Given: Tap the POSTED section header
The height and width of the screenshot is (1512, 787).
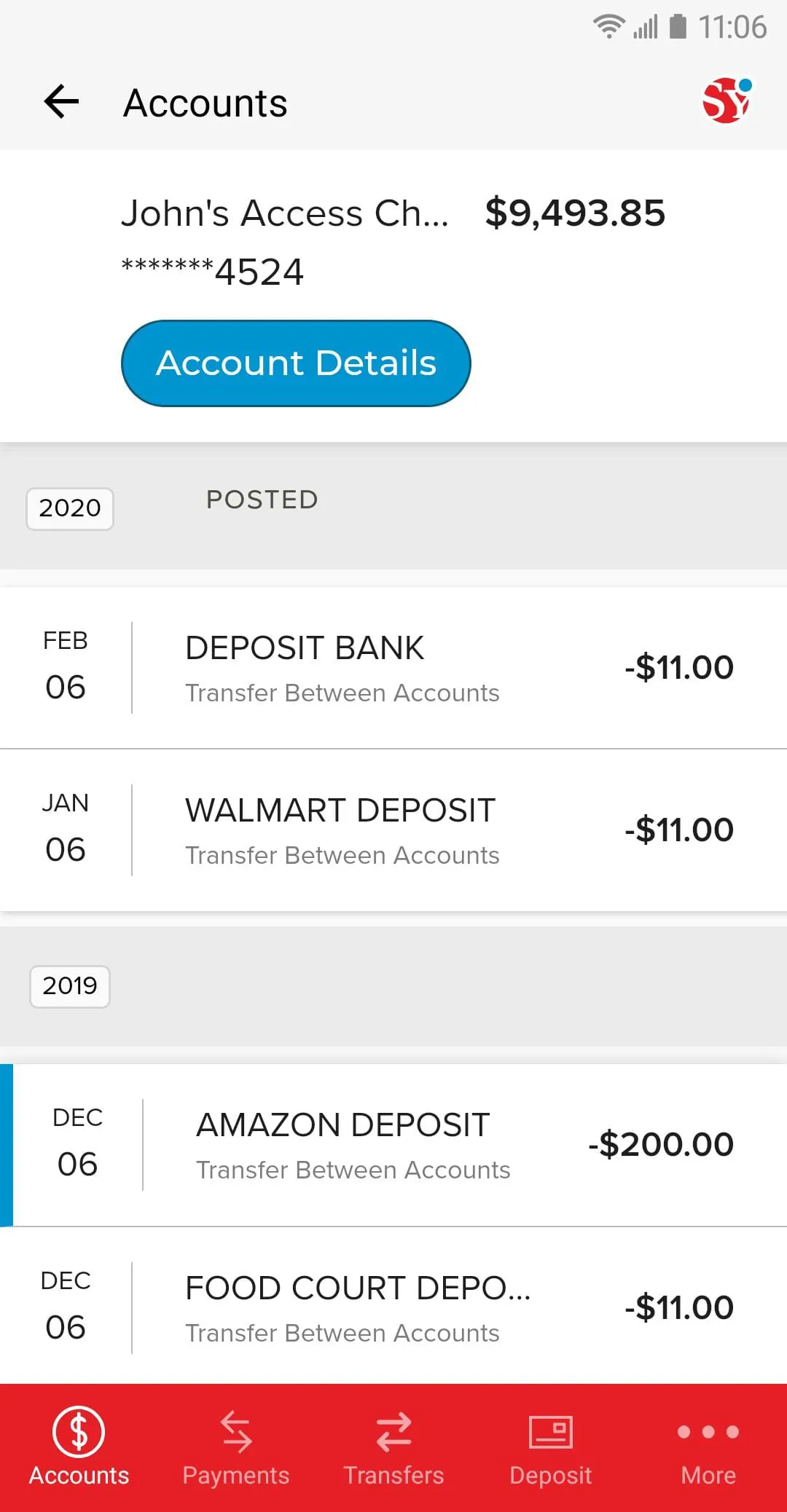Looking at the screenshot, I should [x=262, y=500].
